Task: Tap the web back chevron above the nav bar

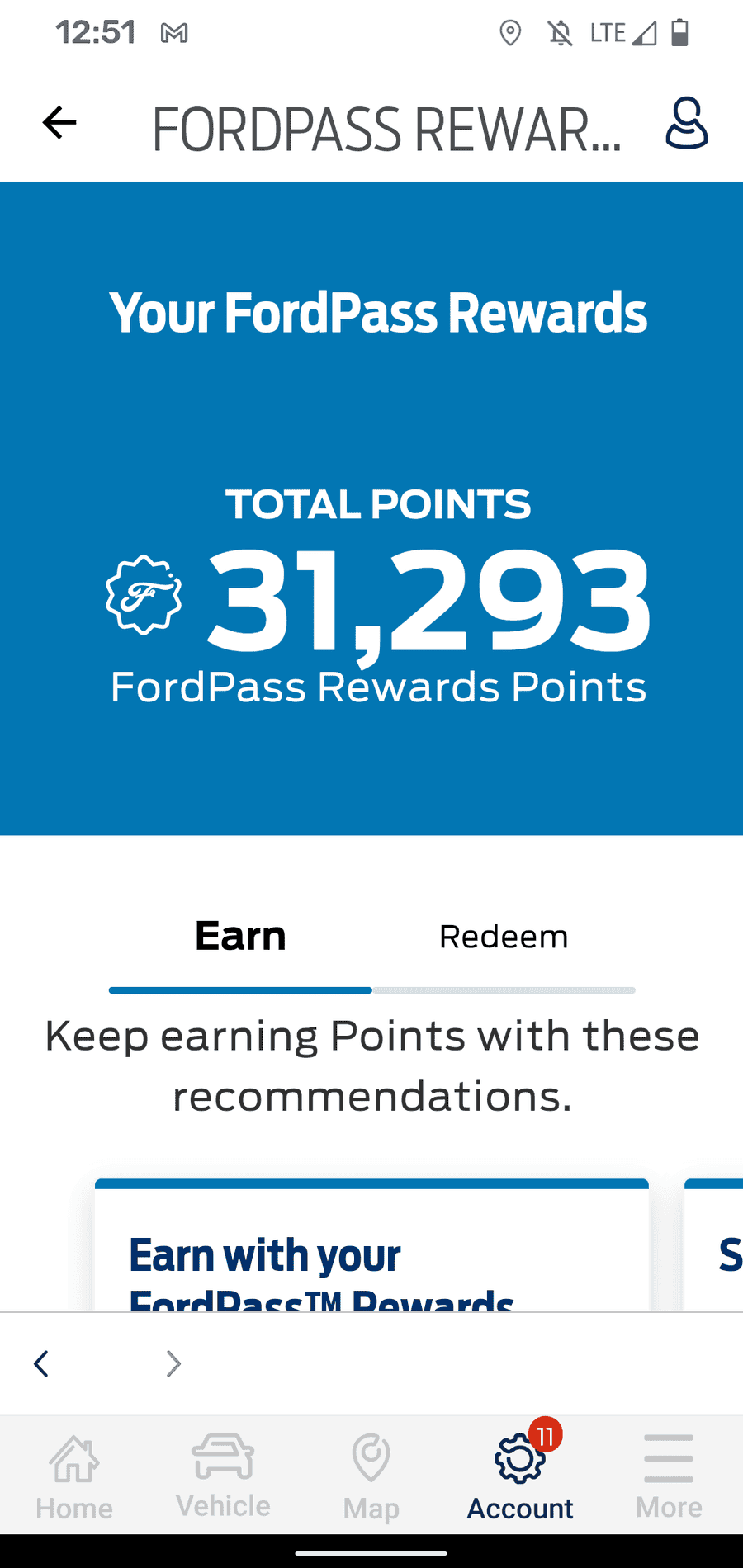Action: 41,1363
